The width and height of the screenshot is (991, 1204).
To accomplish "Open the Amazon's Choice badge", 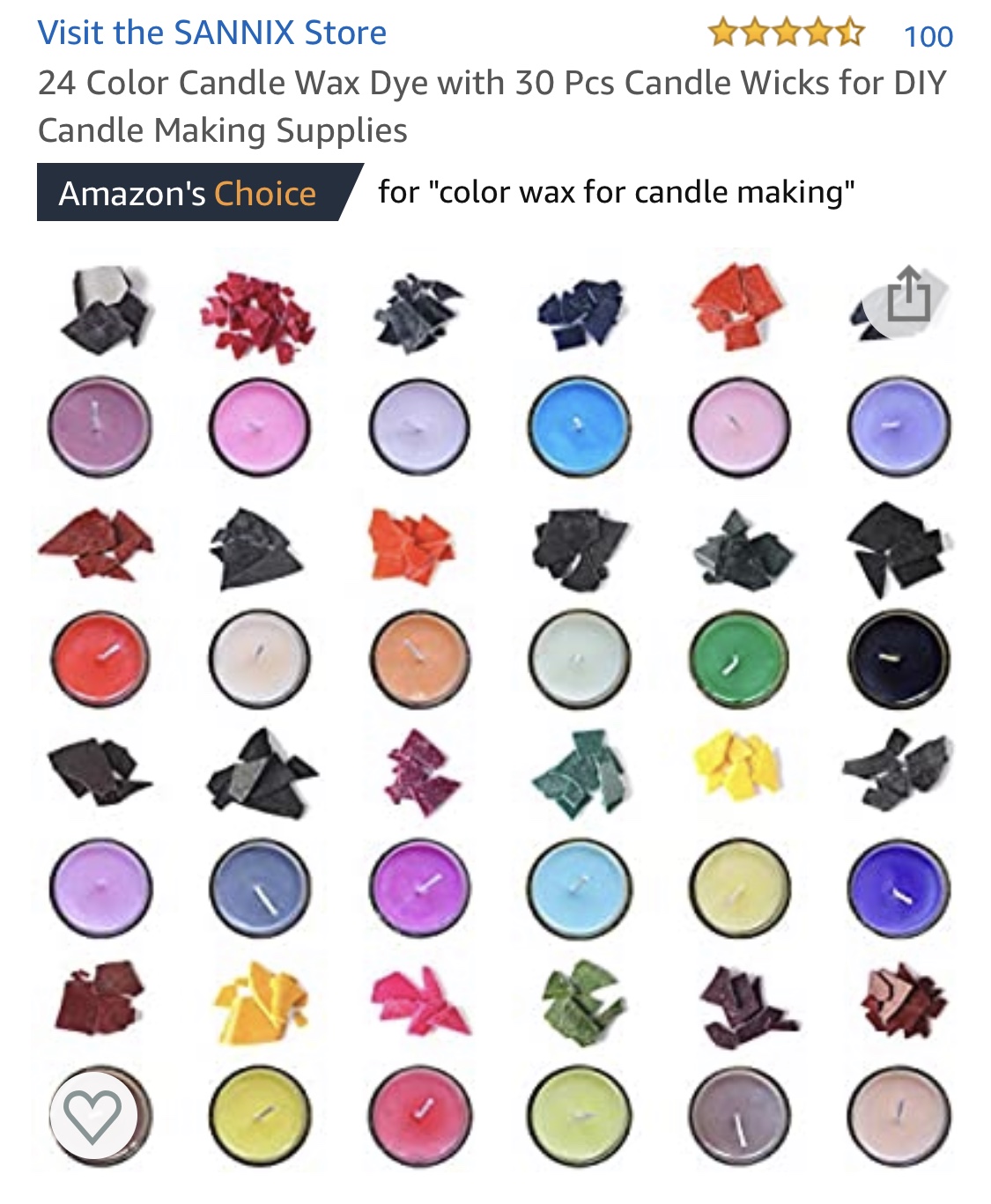I will [x=189, y=193].
